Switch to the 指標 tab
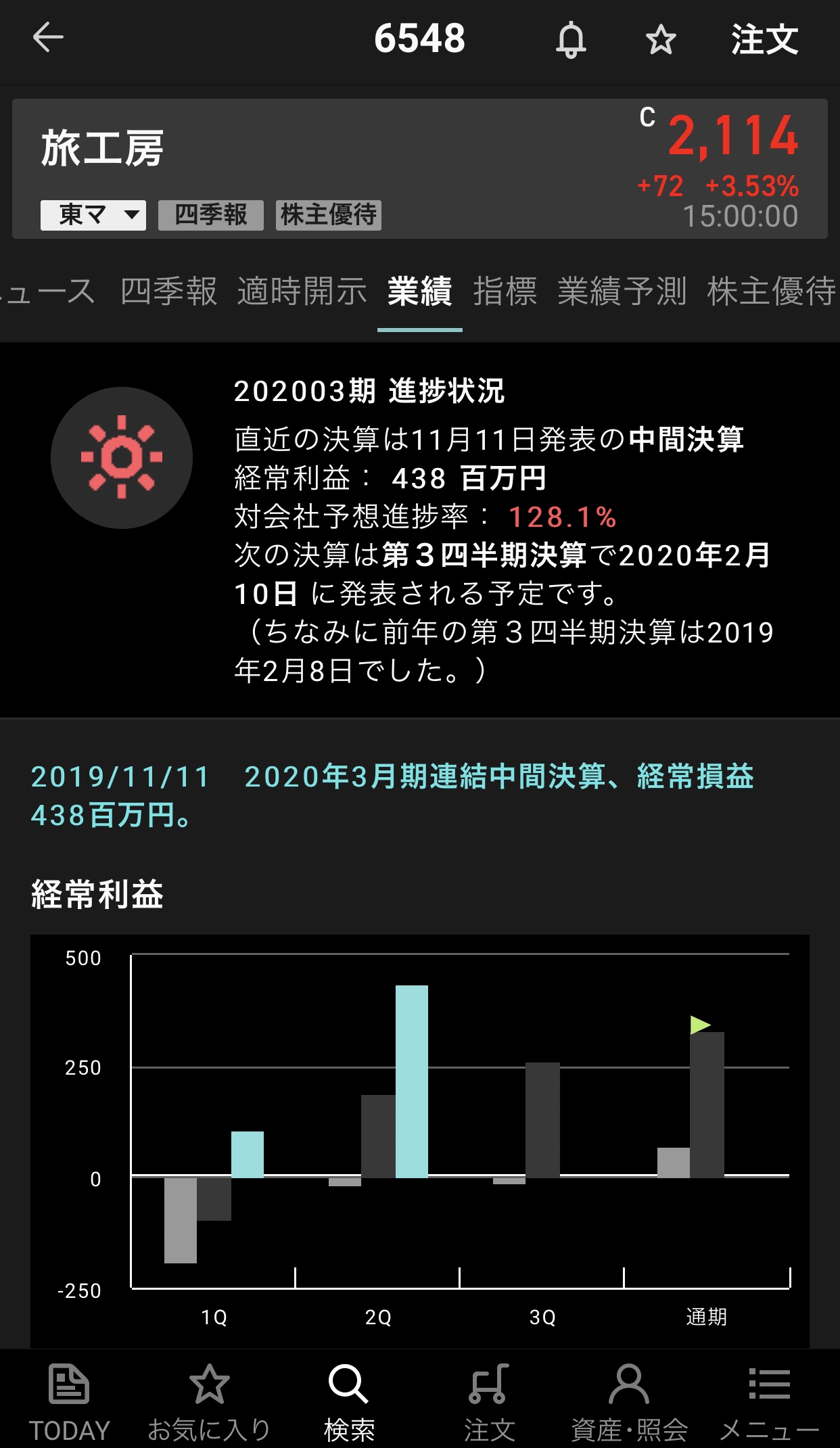840x1448 pixels. [505, 291]
